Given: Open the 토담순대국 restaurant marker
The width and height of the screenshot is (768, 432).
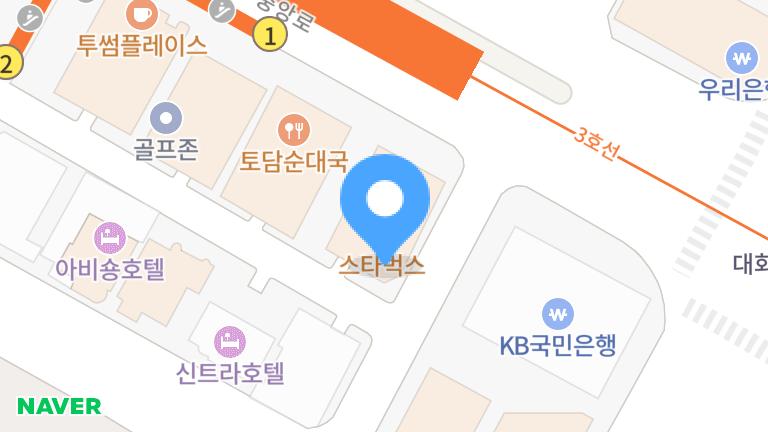Looking at the screenshot, I should pyautogui.click(x=294, y=128).
